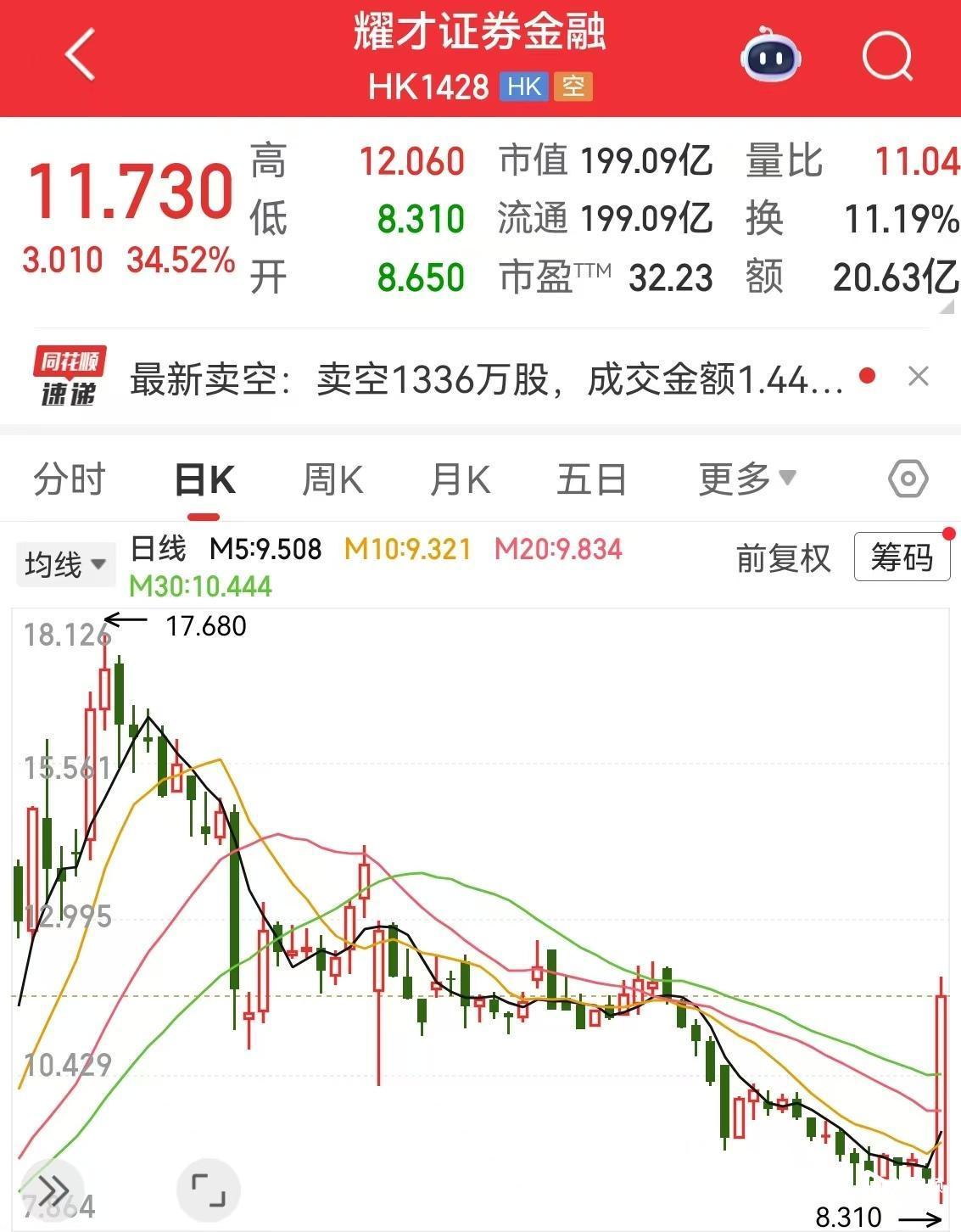The height and width of the screenshot is (1232, 961).
Task: Toggle 前复权 price adjustment mode
Action: tap(782, 558)
